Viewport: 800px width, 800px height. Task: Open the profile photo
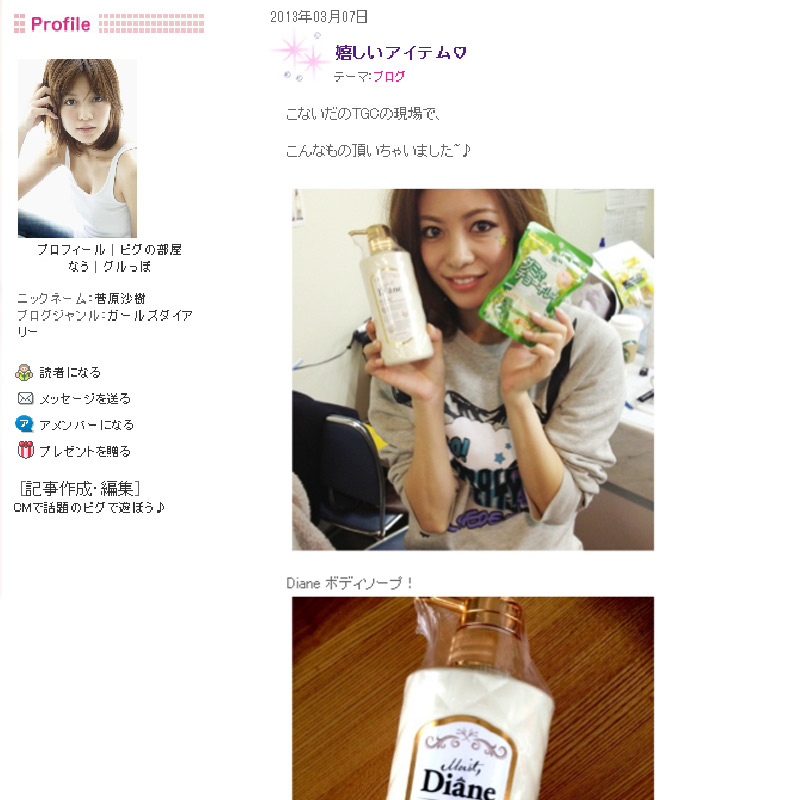pyautogui.click(x=77, y=148)
